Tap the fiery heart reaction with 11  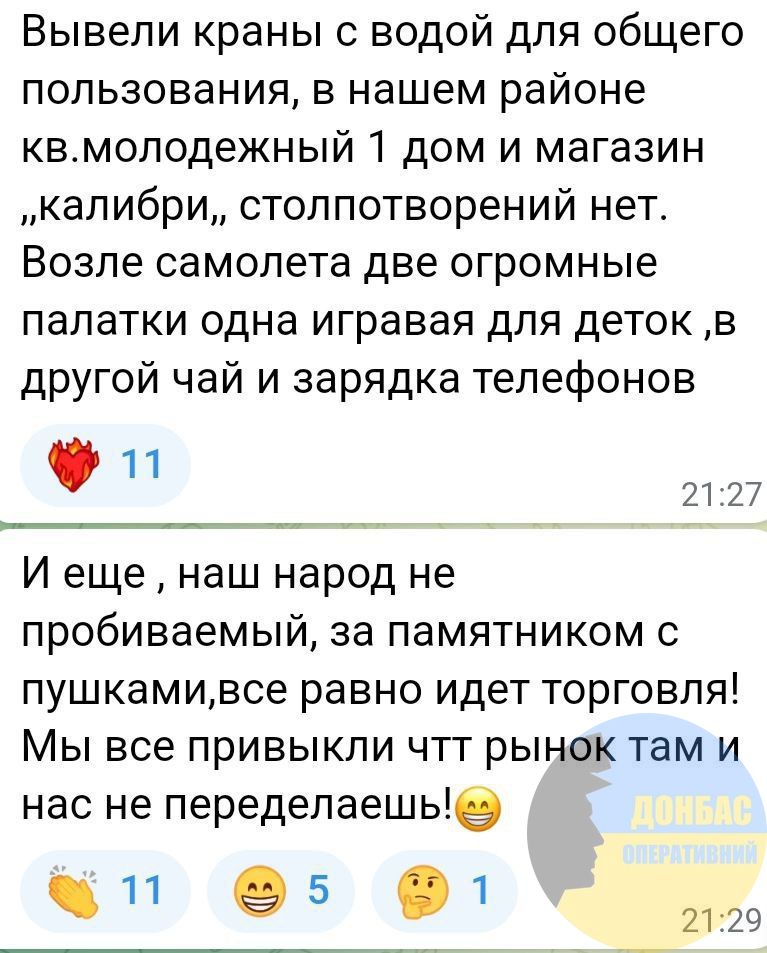104,466
